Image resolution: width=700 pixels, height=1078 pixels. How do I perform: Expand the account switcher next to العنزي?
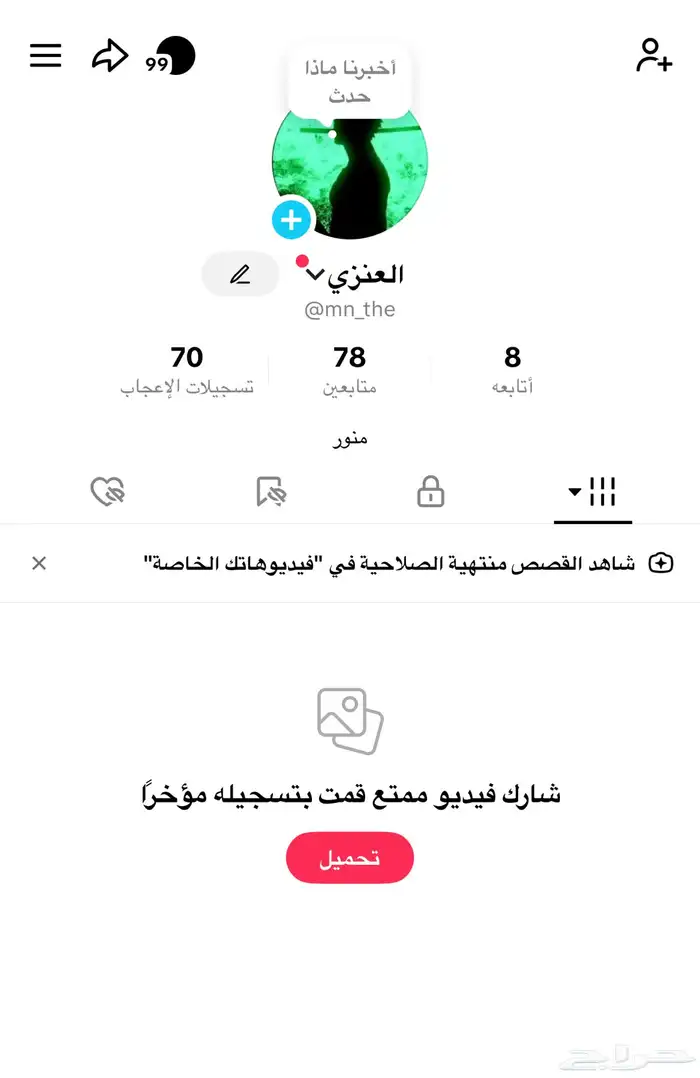[315, 275]
